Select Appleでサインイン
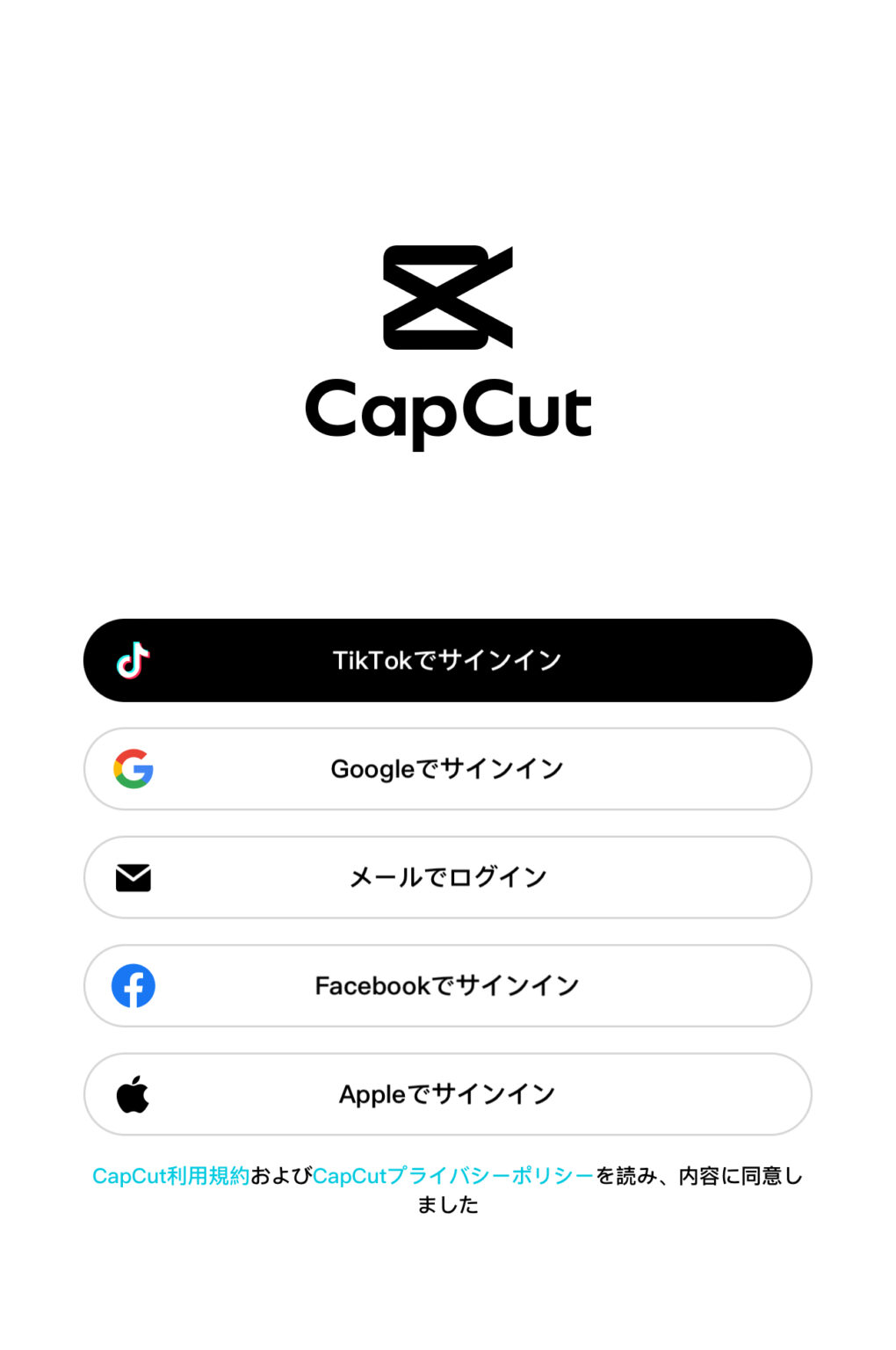Image resolution: width=896 pixels, height=1350 pixels. [x=447, y=1094]
